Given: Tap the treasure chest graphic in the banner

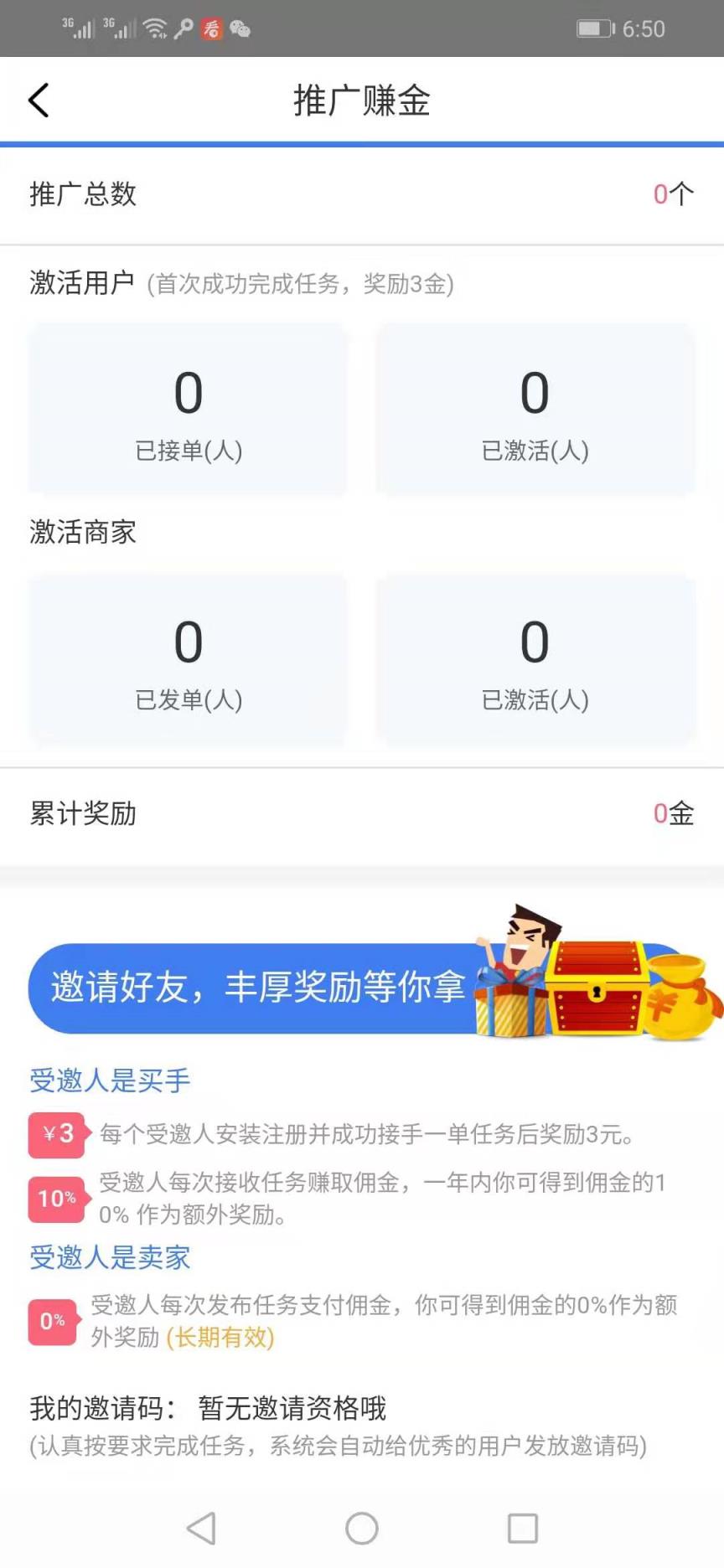Looking at the screenshot, I should [x=597, y=988].
